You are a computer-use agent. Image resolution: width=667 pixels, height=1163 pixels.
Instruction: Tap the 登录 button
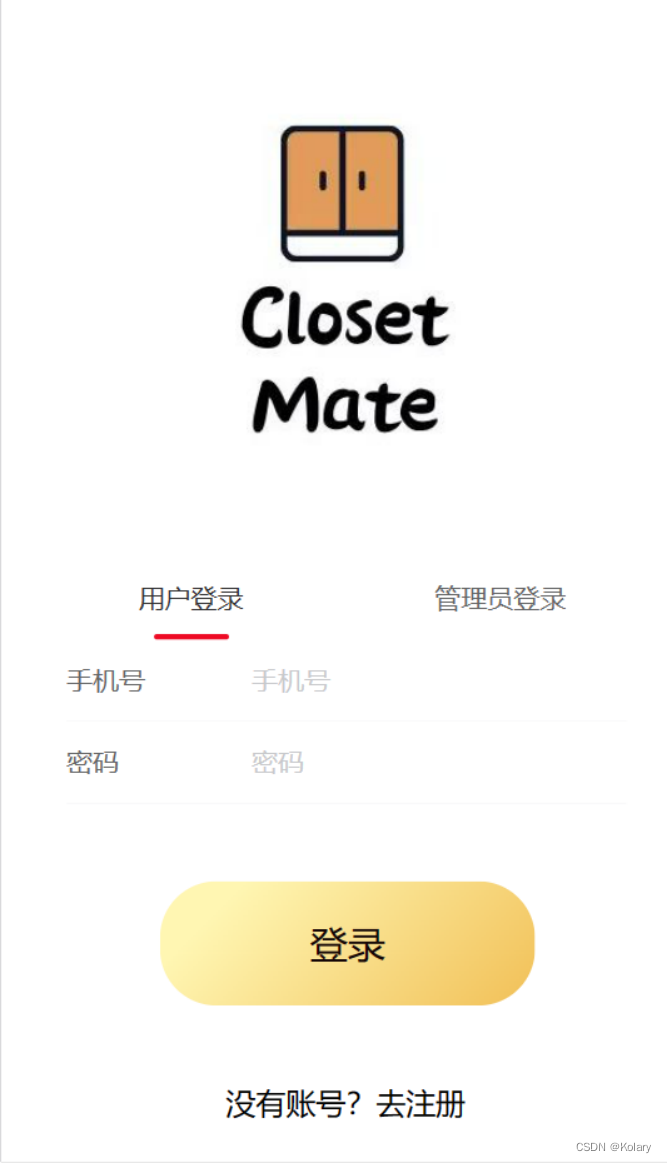[347, 943]
